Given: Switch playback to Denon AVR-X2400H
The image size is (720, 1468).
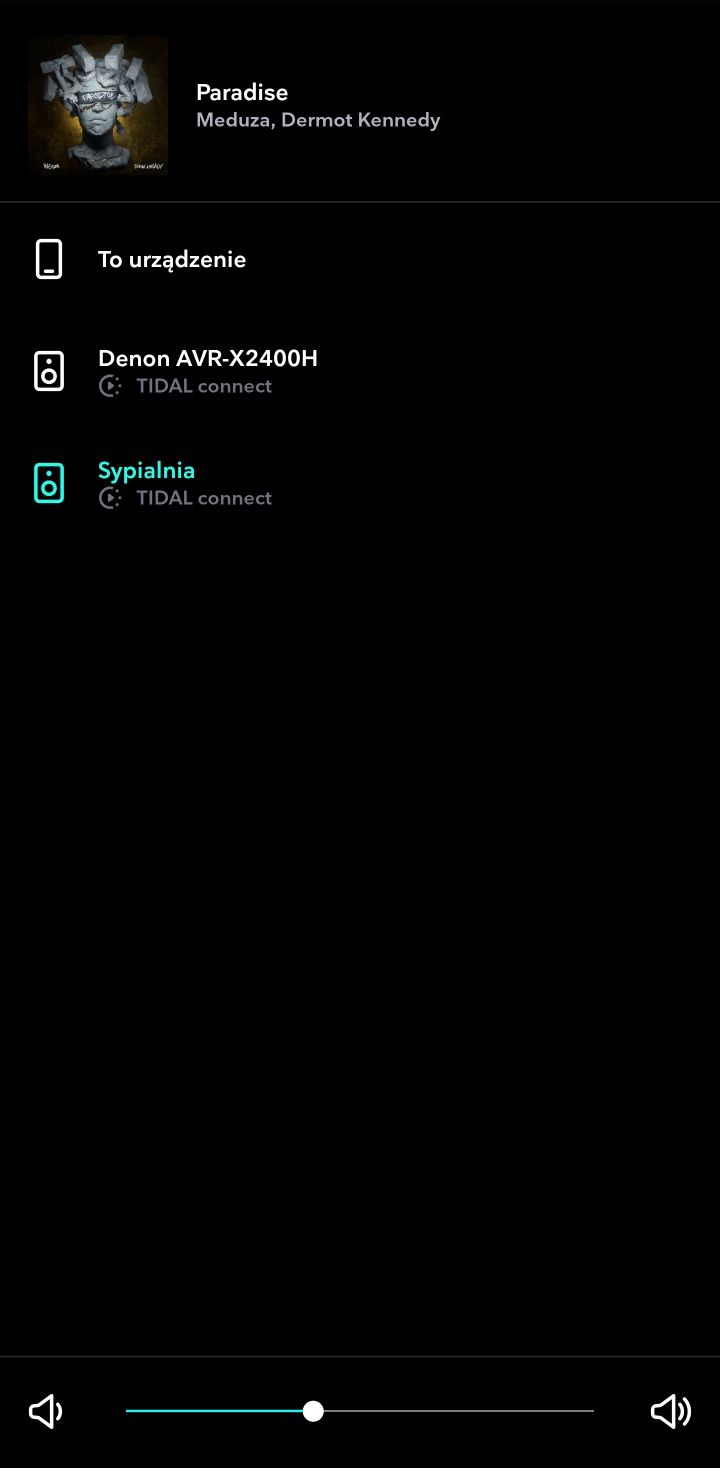Looking at the screenshot, I should point(207,371).
